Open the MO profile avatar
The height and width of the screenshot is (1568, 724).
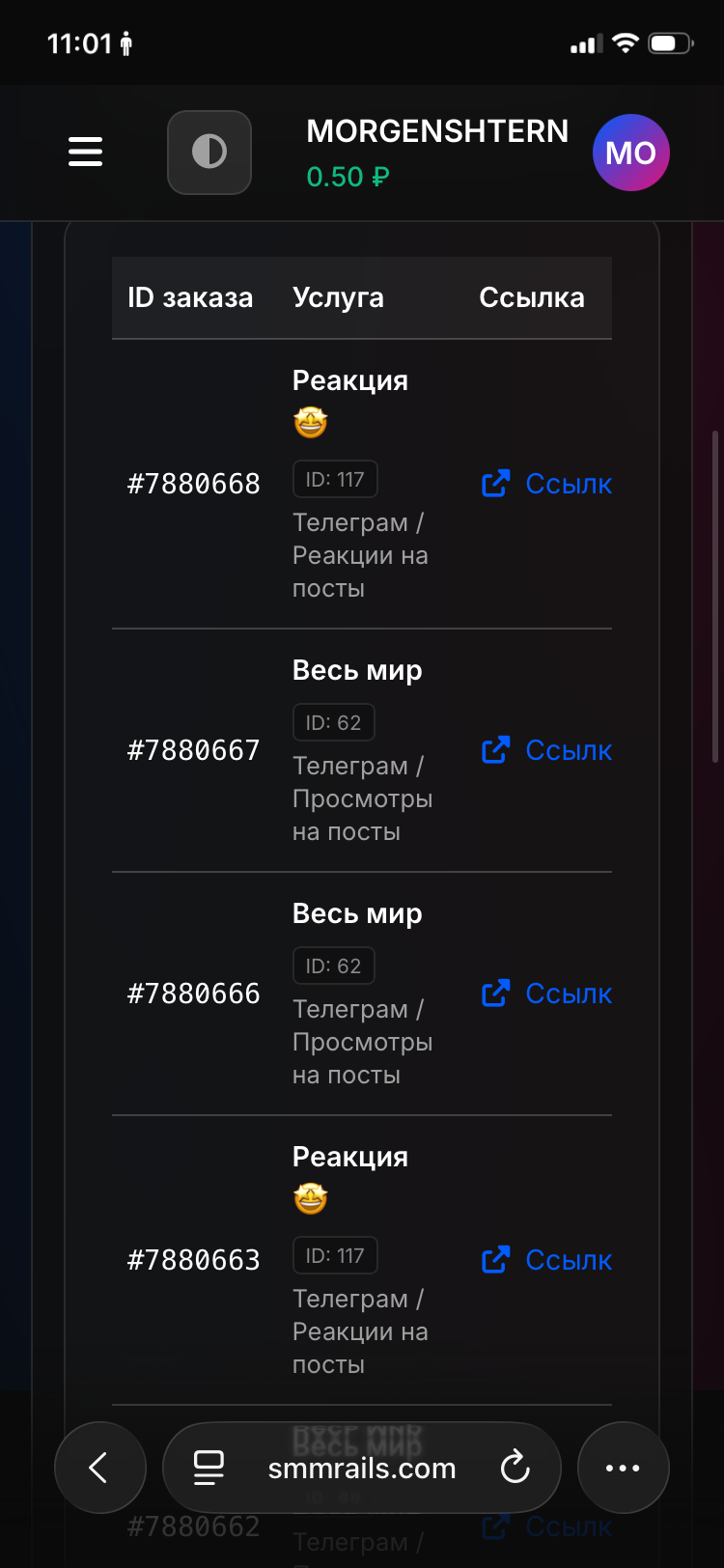point(630,153)
